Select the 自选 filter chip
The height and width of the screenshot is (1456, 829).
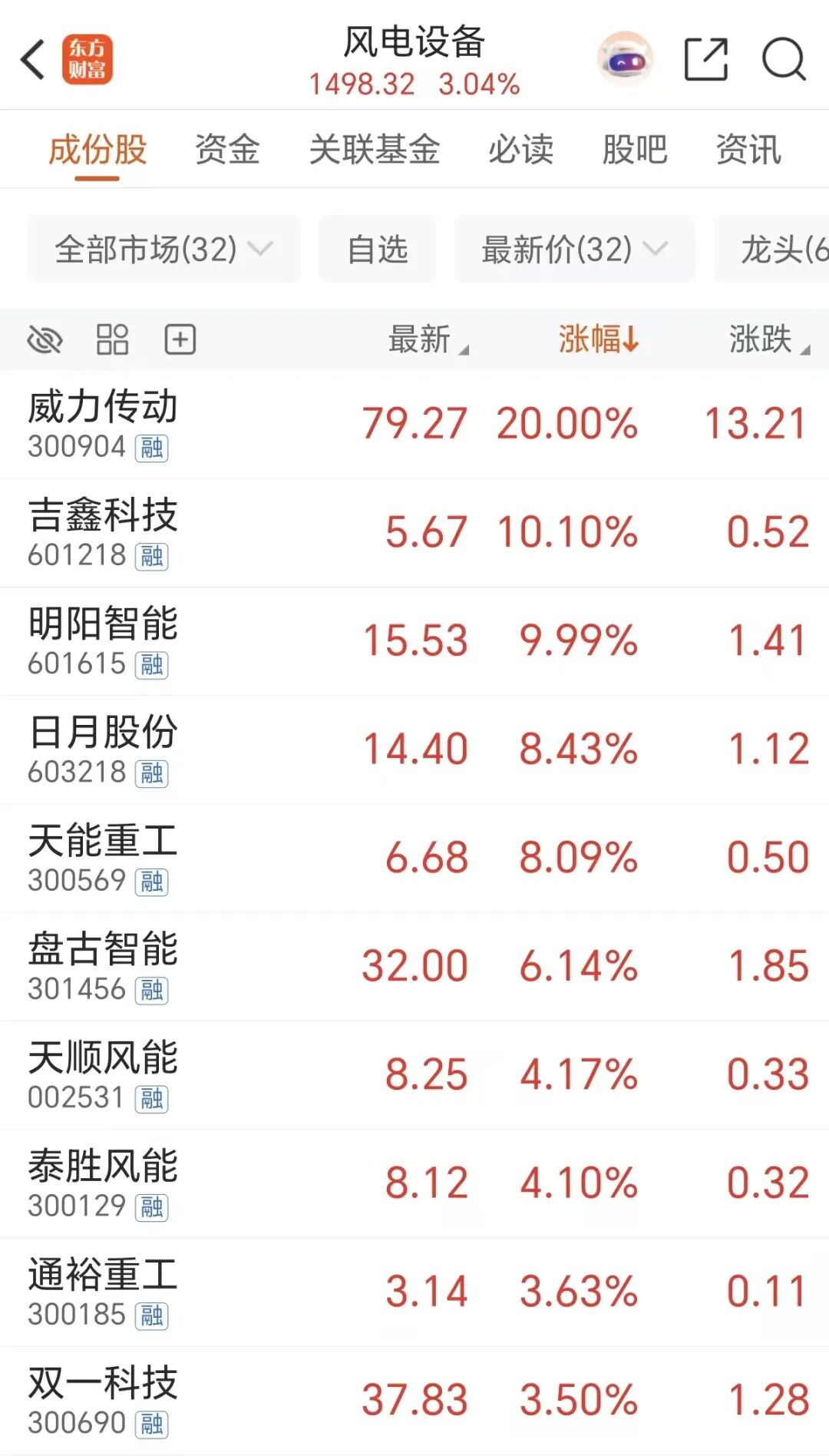tap(377, 249)
